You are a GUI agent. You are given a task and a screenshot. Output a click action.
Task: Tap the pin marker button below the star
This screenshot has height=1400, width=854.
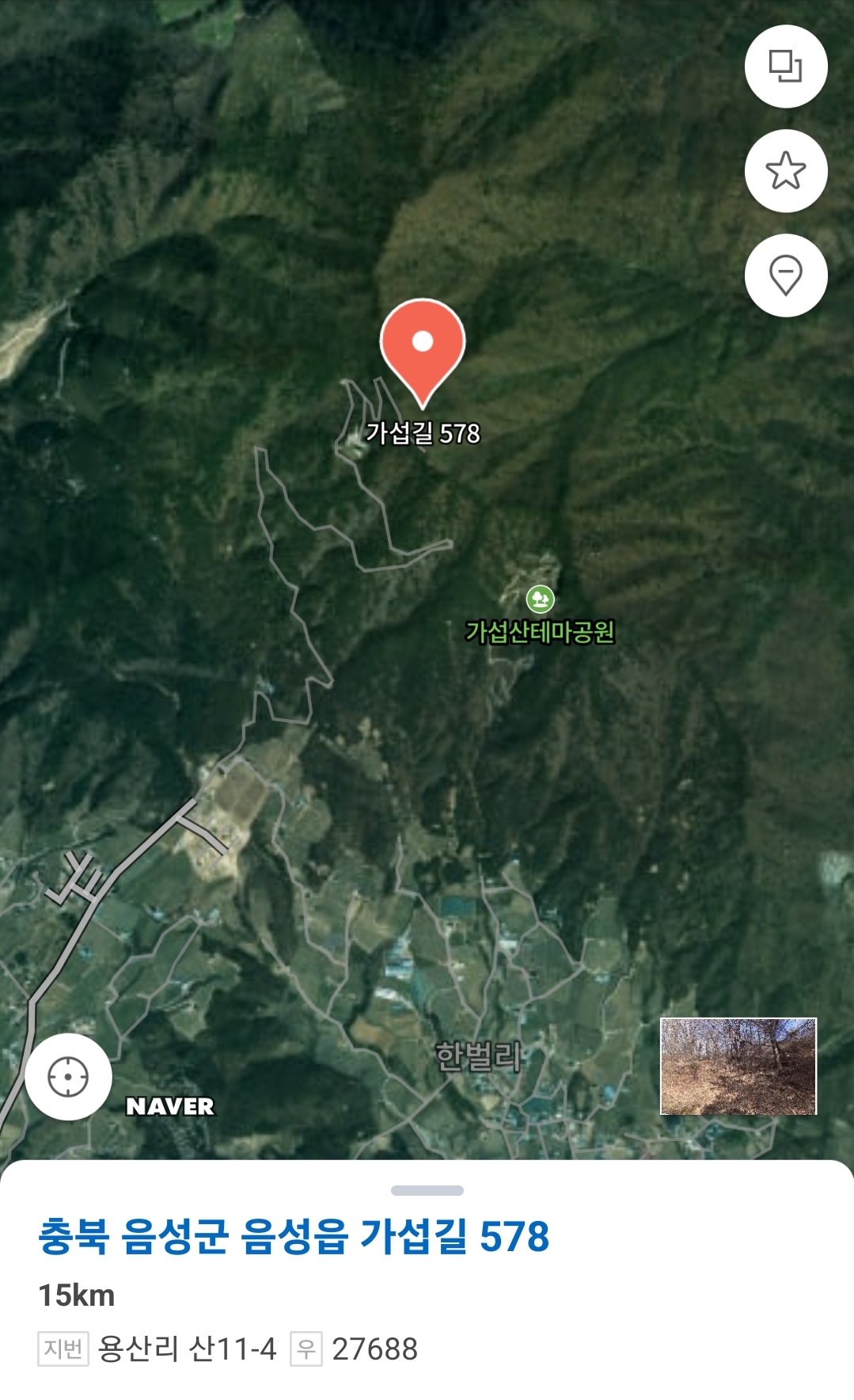coord(786,276)
